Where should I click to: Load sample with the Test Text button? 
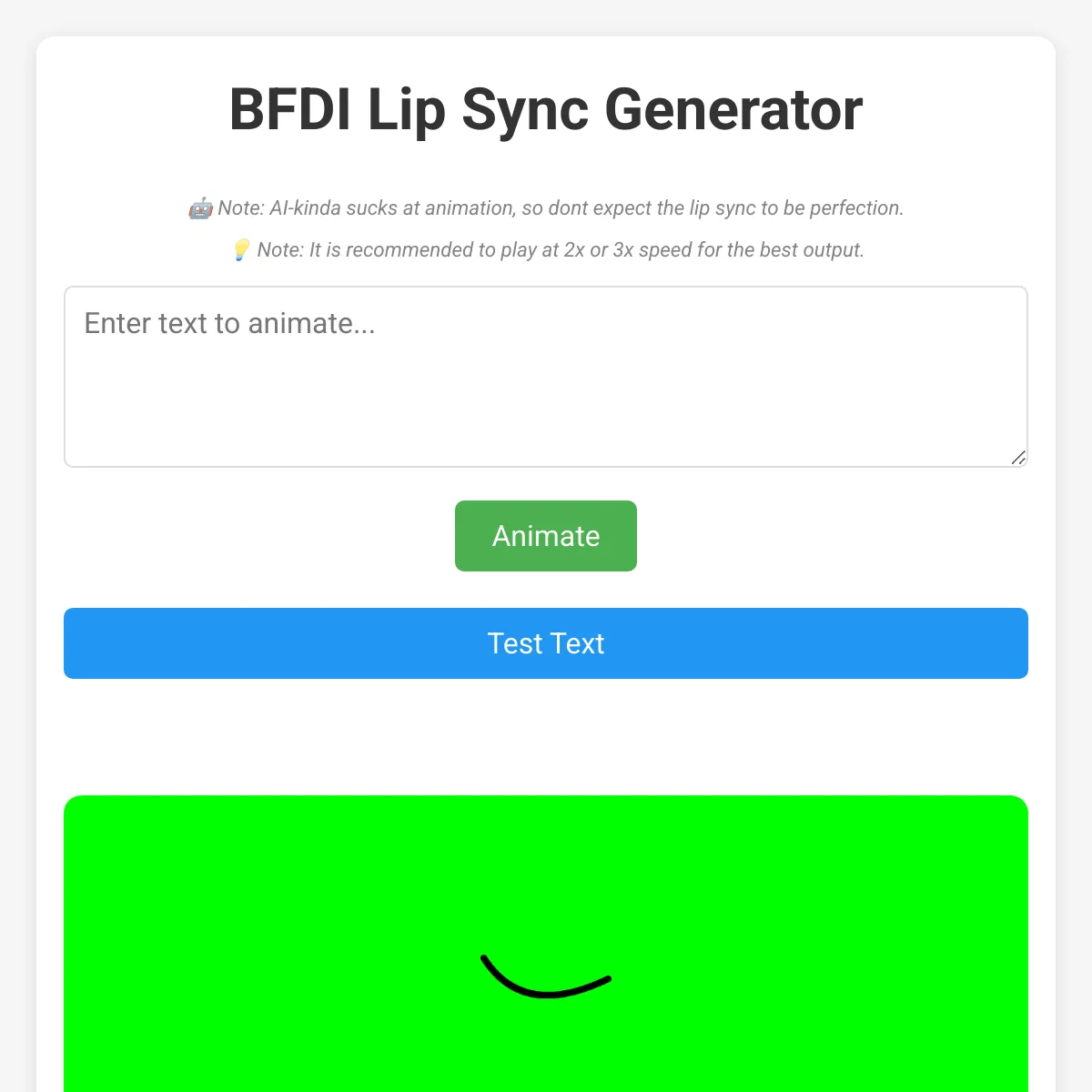click(x=546, y=643)
